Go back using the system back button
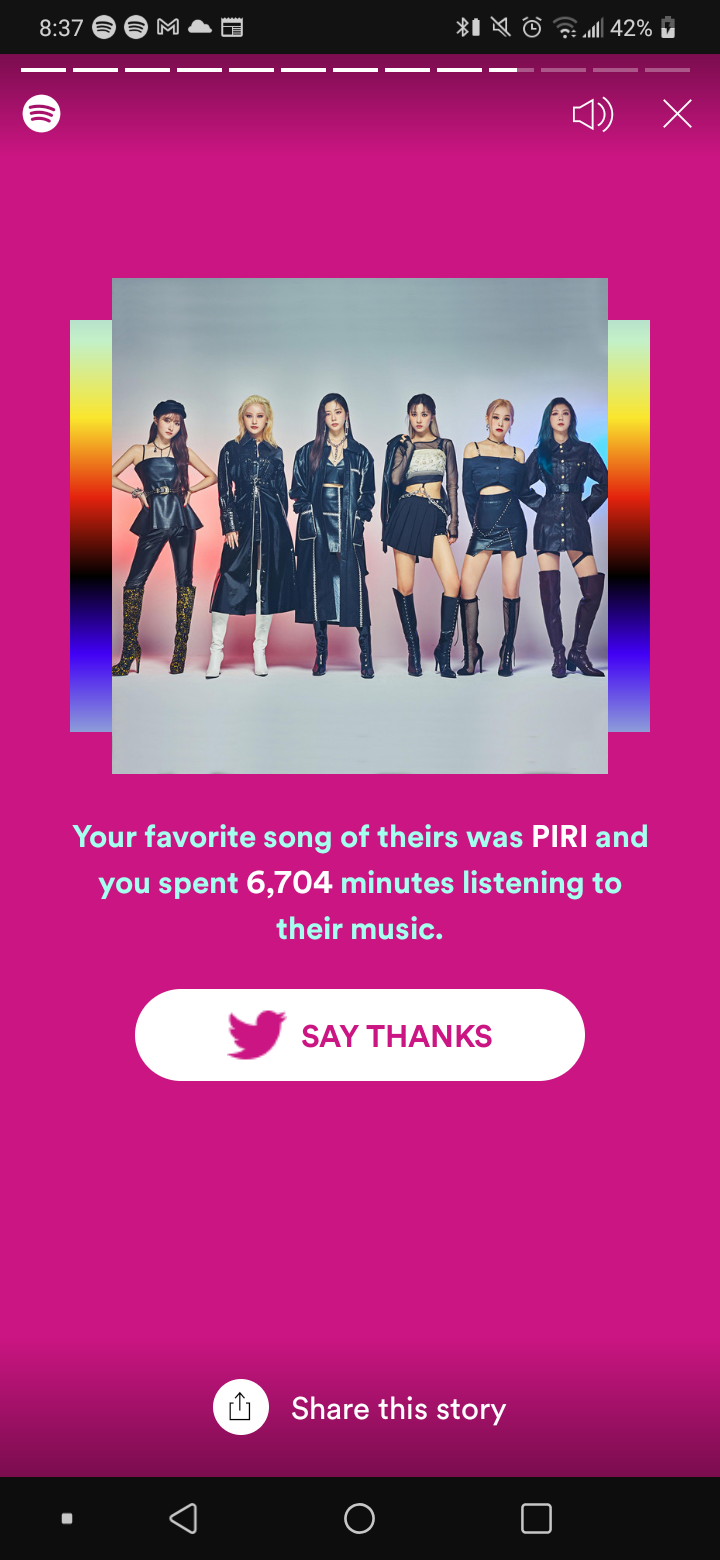720x1560 pixels. (x=183, y=1518)
